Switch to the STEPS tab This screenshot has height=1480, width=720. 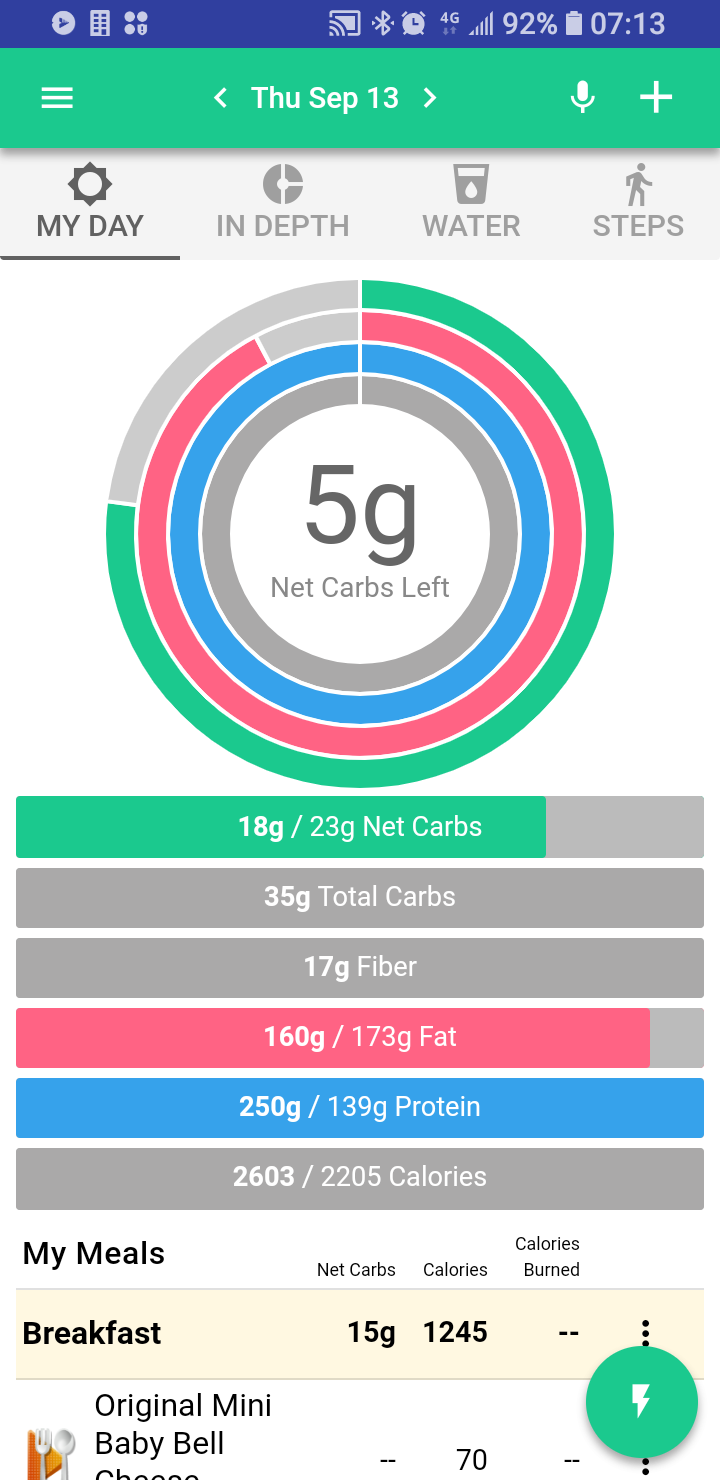click(x=638, y=204)
